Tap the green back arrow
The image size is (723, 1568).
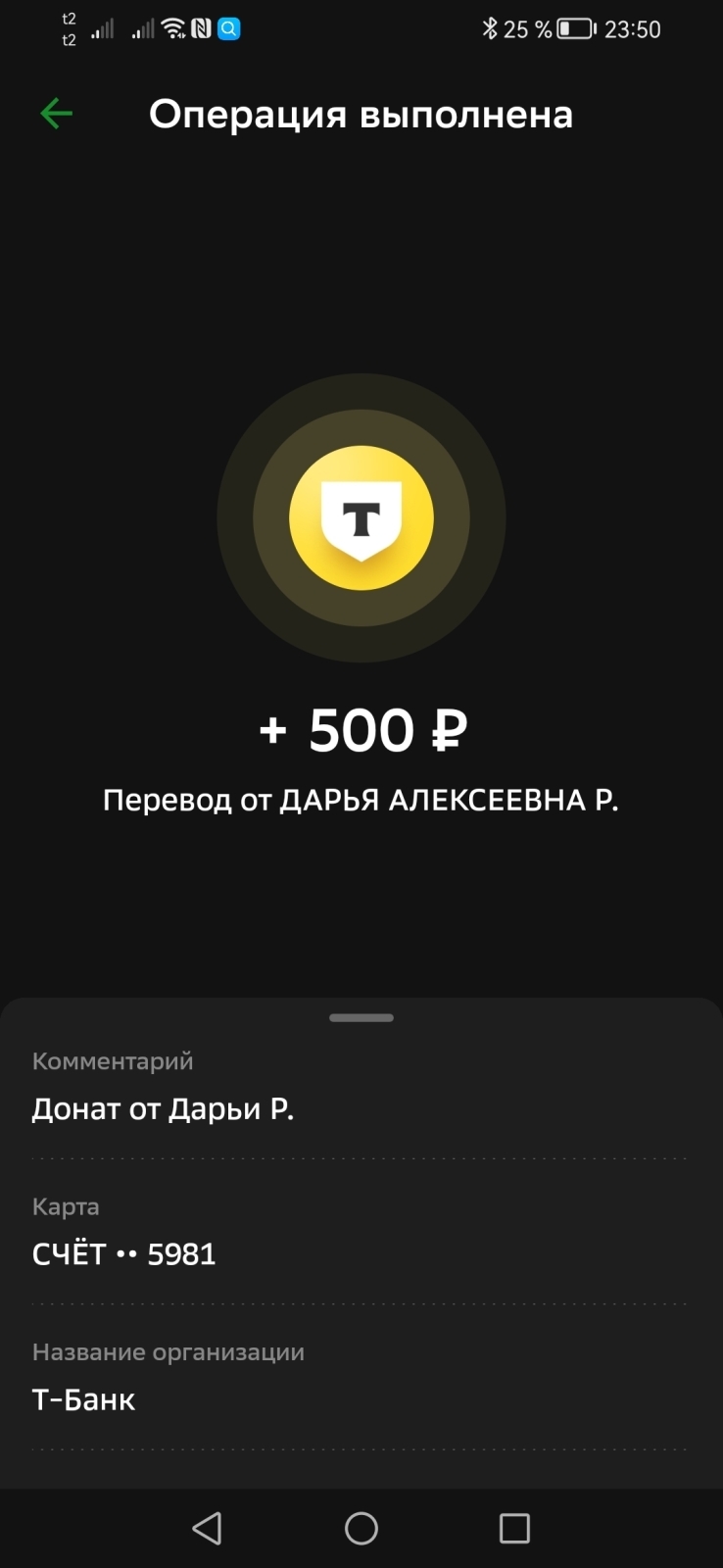(56, 114)
